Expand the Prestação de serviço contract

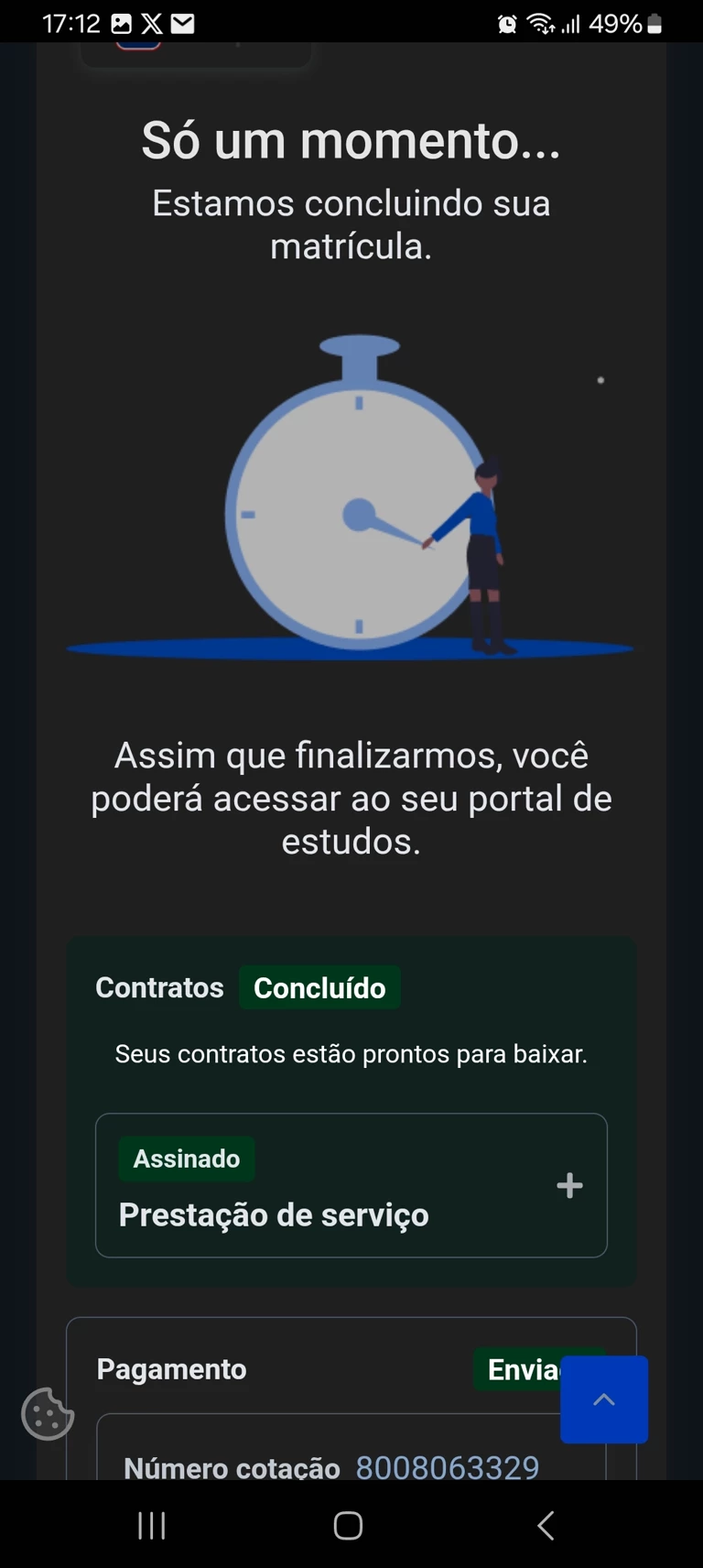tap(568, 1186)
